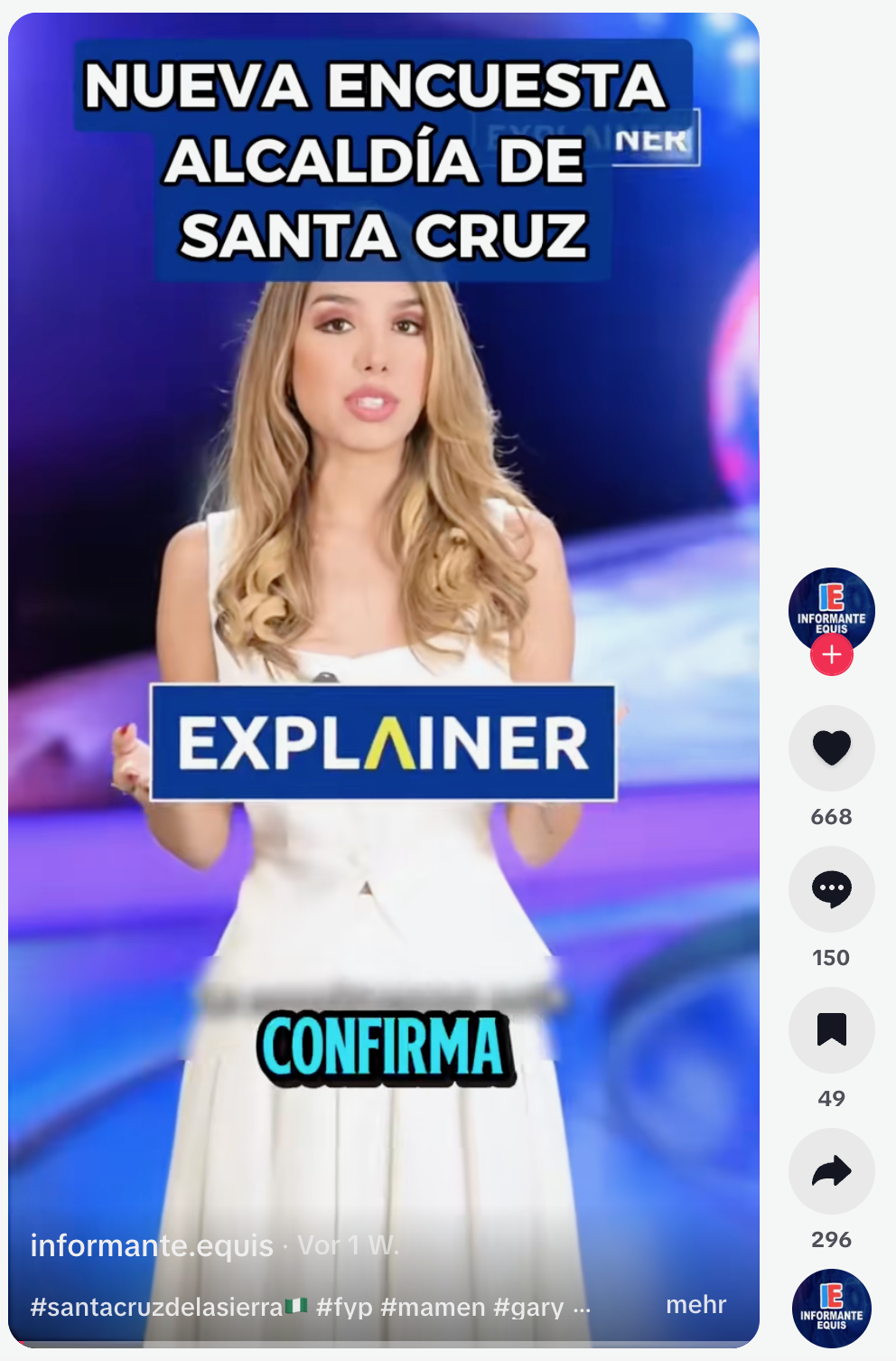The height and width of the screenshot is (1361, 896).
Task: Like this video with the heart
Action: [x=832, y=748]
